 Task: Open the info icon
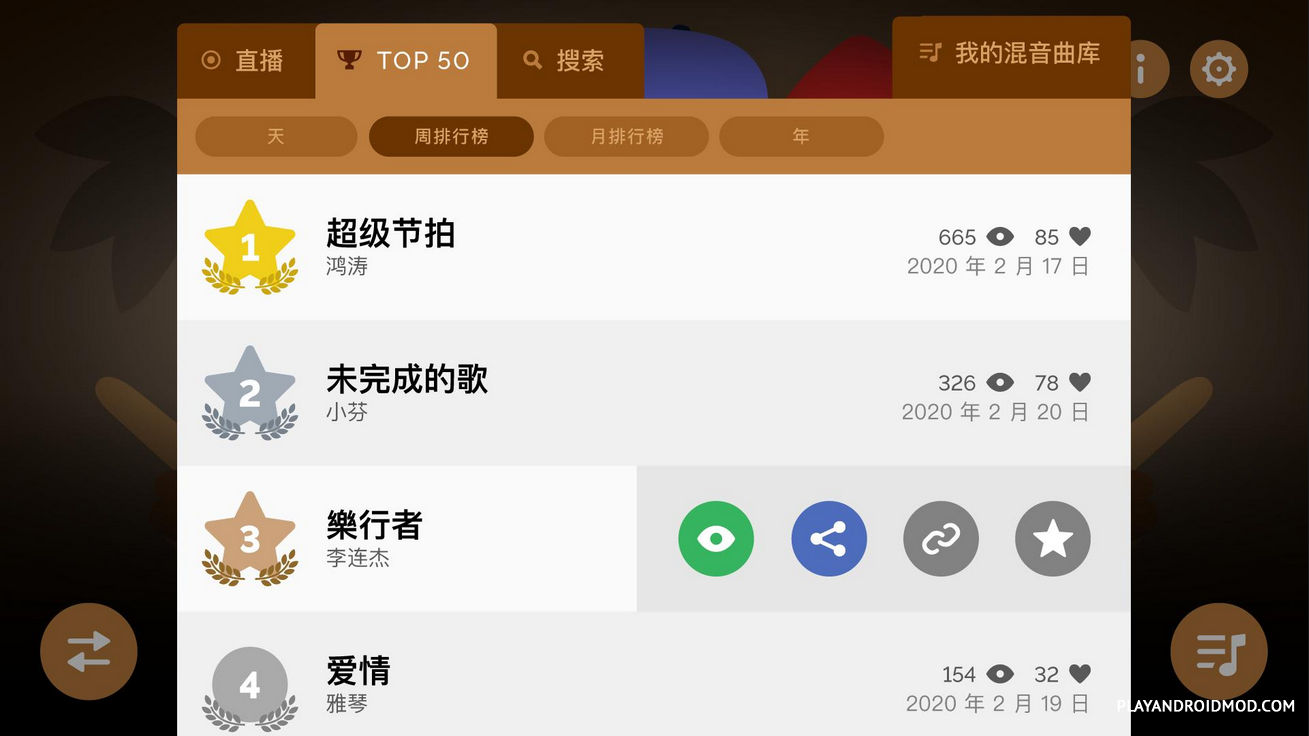pos(1142,69)
